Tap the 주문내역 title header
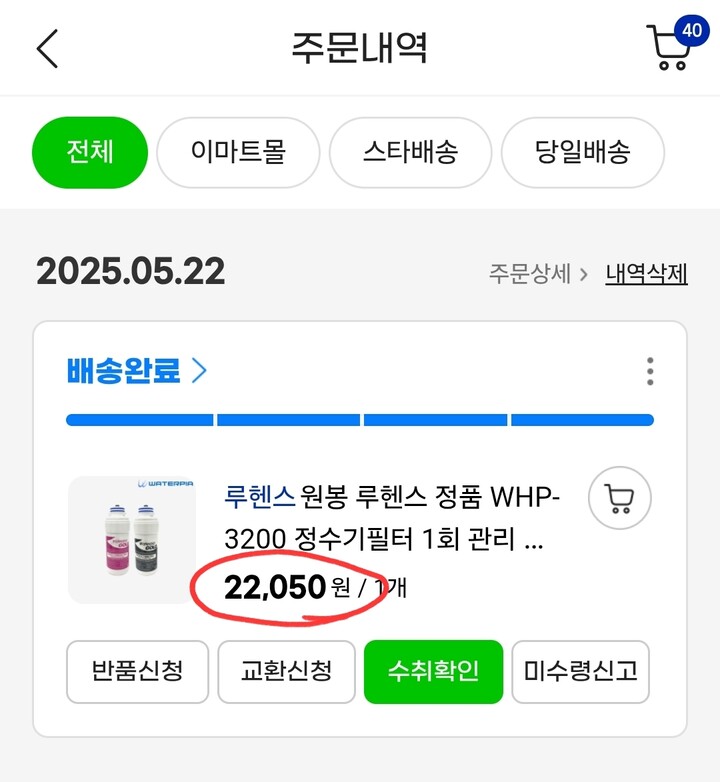This screenshot has height=782, width=720. click(x=359, y=46)
